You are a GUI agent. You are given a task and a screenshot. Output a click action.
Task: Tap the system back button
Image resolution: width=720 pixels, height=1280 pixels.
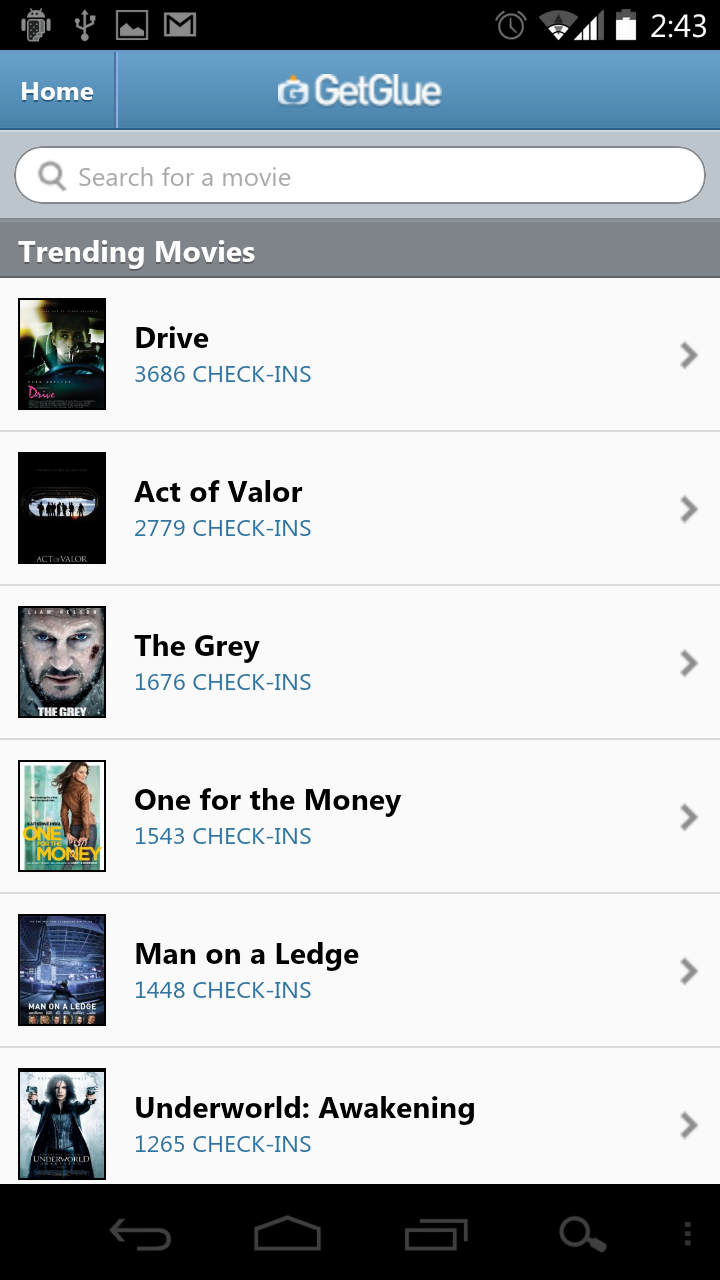click(x=140, y=1235)
